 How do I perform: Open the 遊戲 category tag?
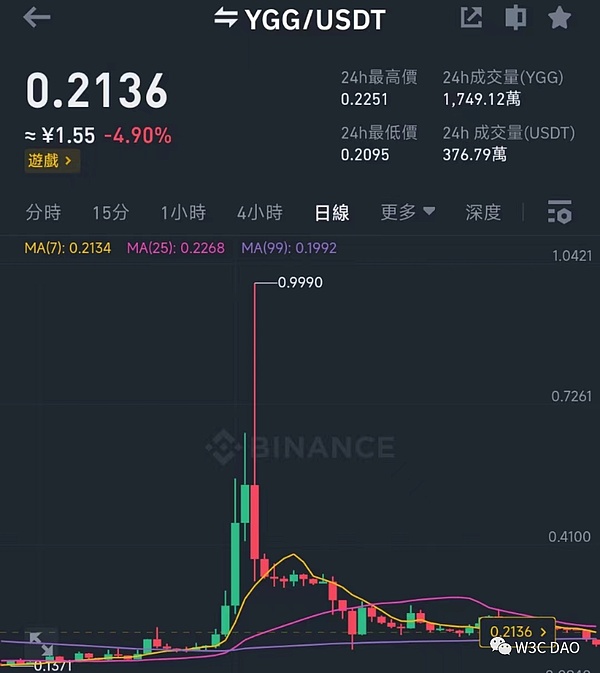[x=49, y=159]
